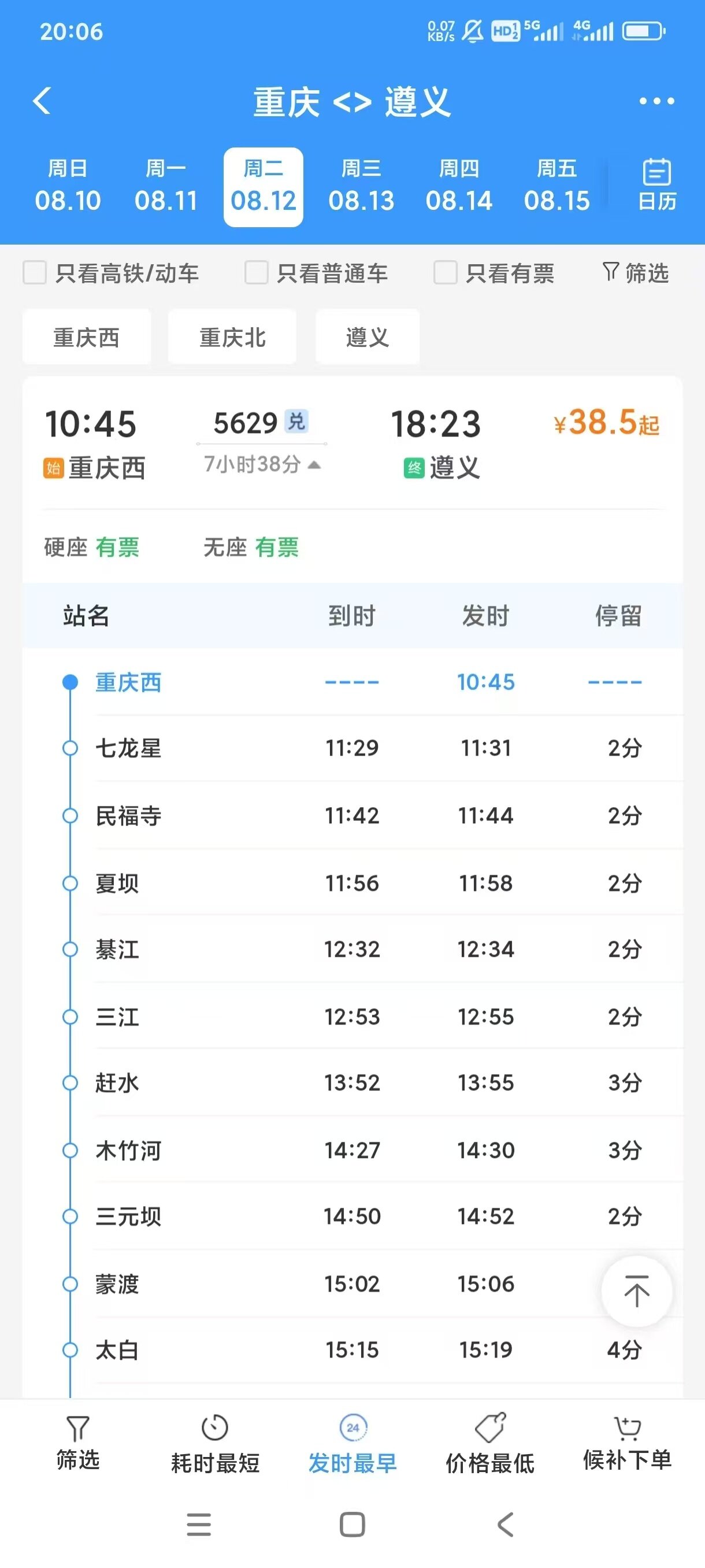This screenshot has width=705, height=1568.
Task: Open the three-dot overflow menu
Action: (x=656, y=101)
